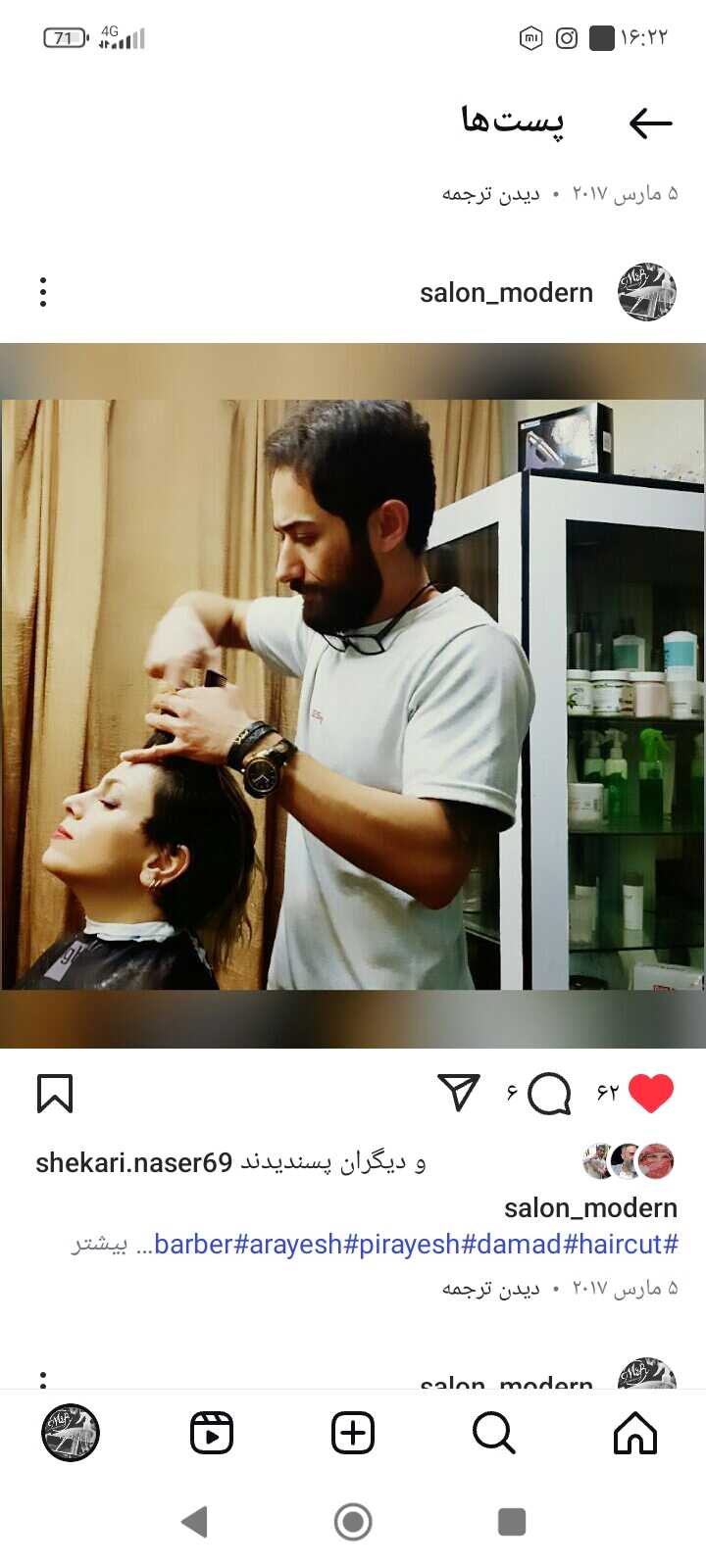Image resolution: width=706 pixels, height=1568 pixels.
Task: Bookmark this haircut post
Action: tap(55, 1094)
